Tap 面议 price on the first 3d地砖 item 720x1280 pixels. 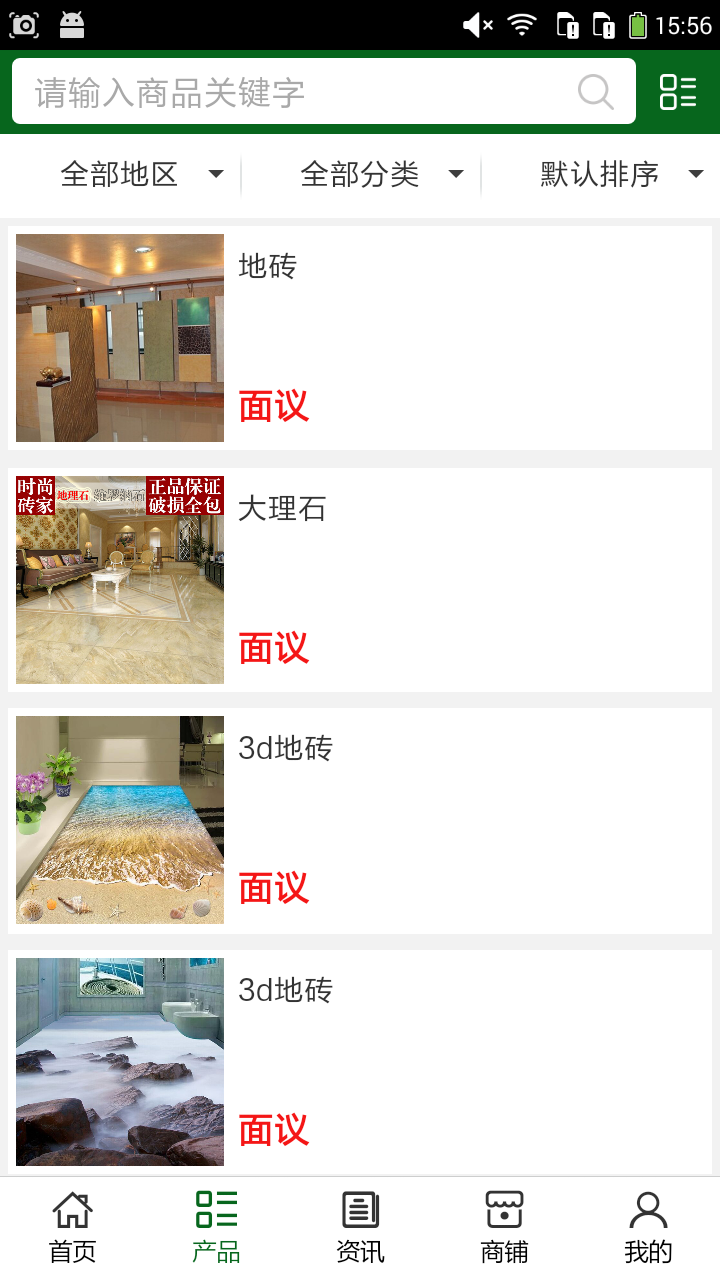click(x=274, y=888)
